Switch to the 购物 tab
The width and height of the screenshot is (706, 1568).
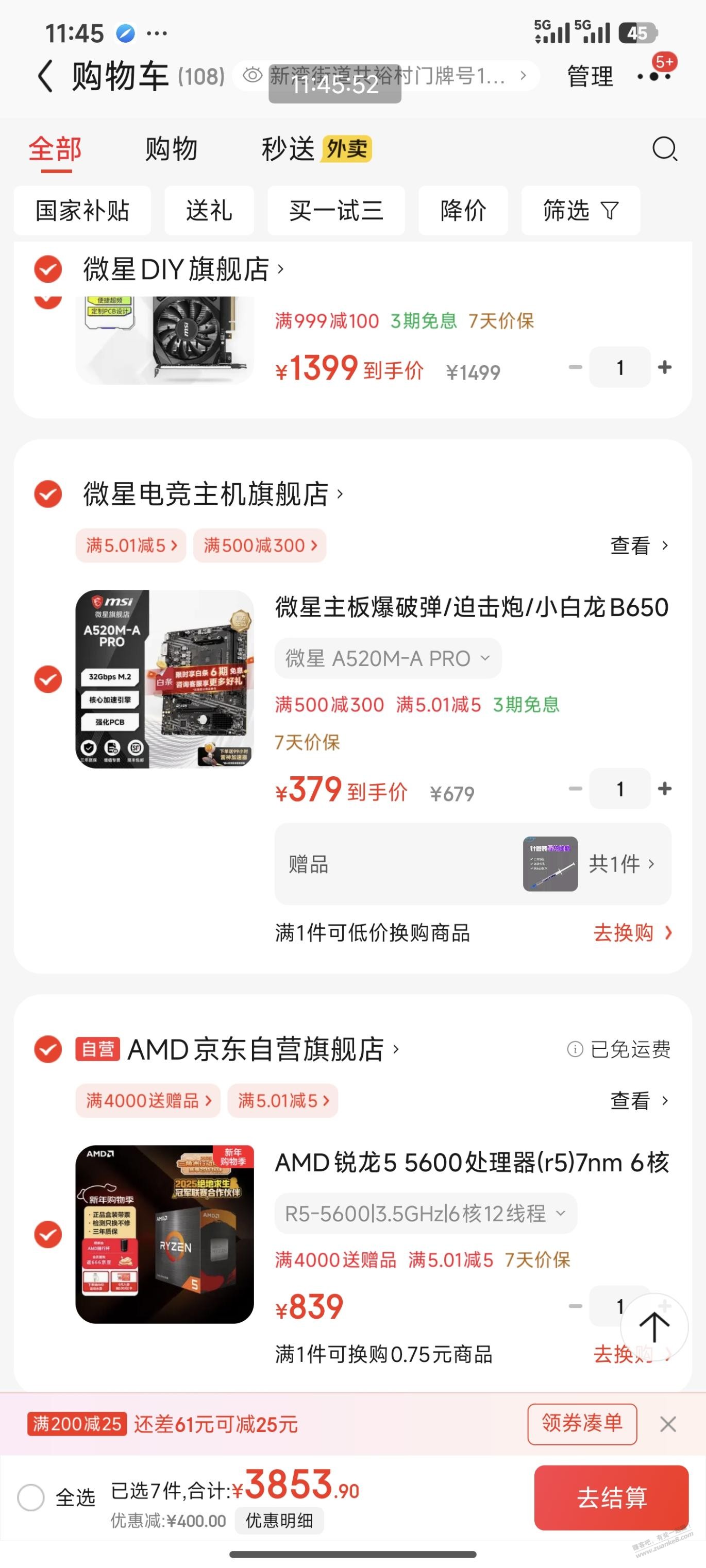tap(171, 149)
